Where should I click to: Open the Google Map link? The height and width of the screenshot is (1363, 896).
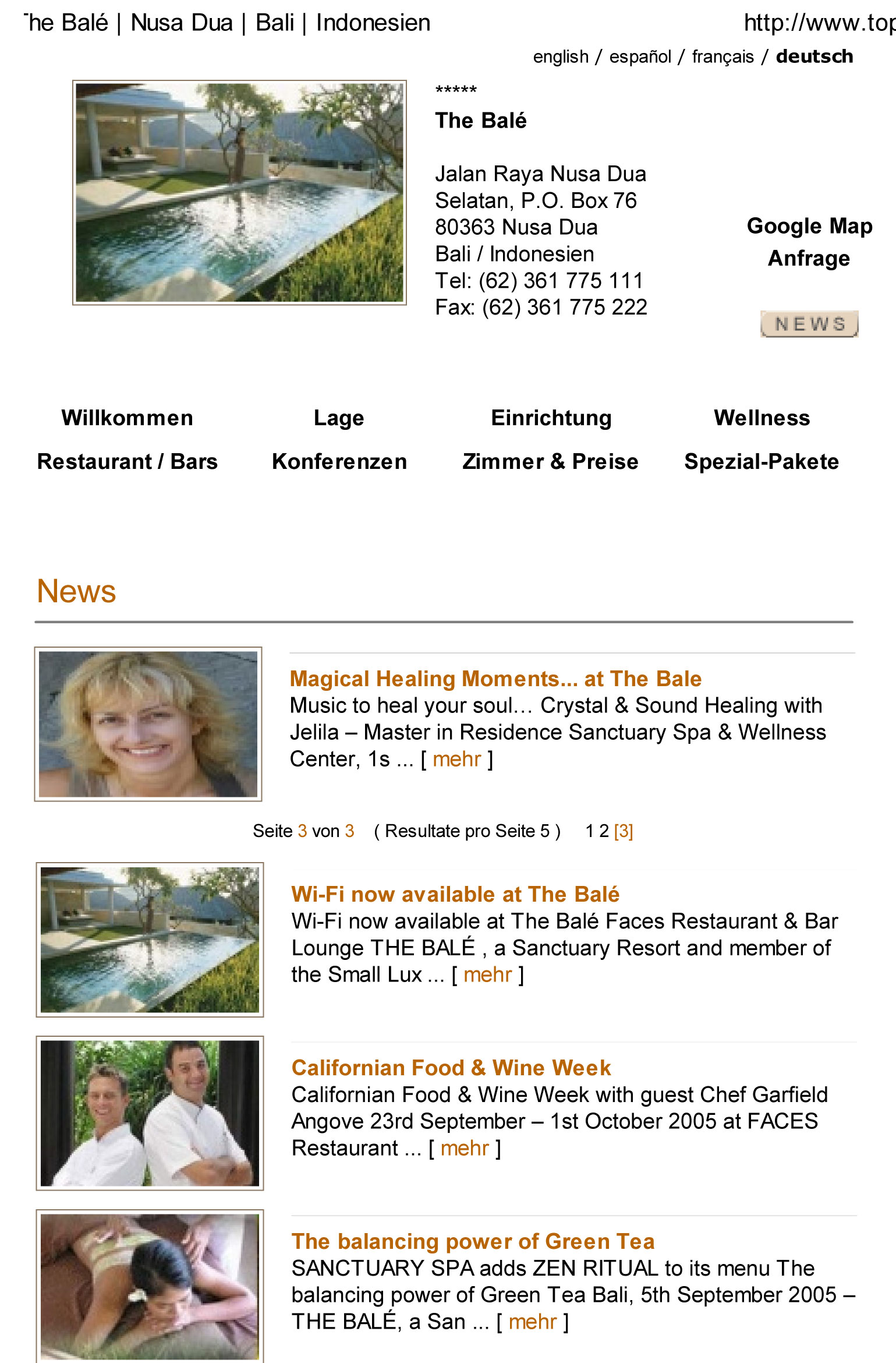809,226
